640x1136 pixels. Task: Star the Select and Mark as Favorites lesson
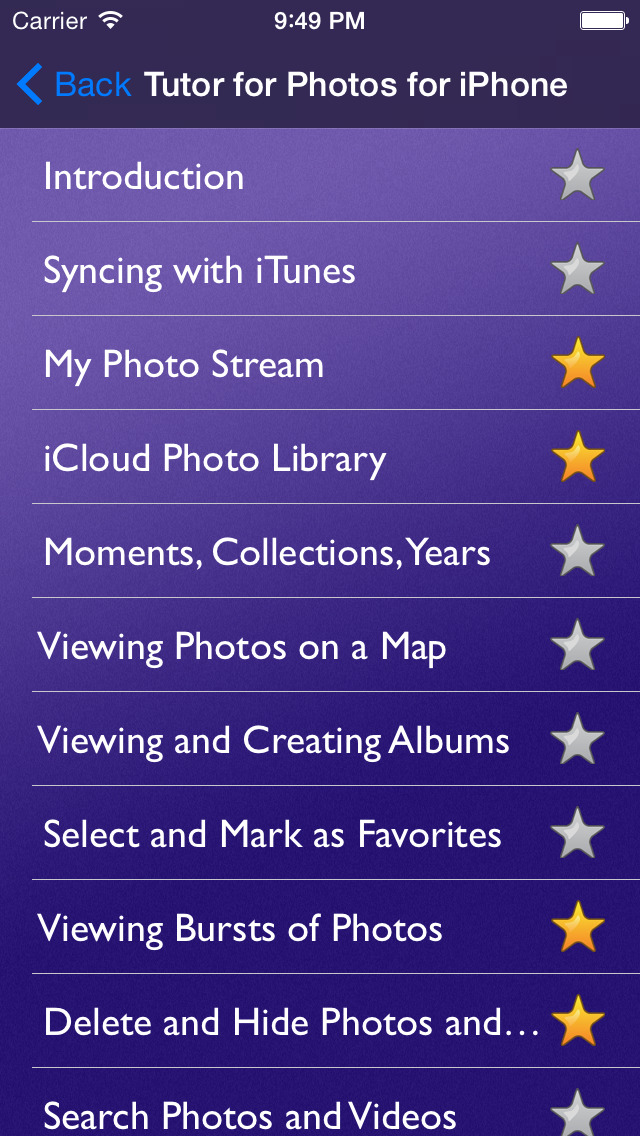pos(577,833)
